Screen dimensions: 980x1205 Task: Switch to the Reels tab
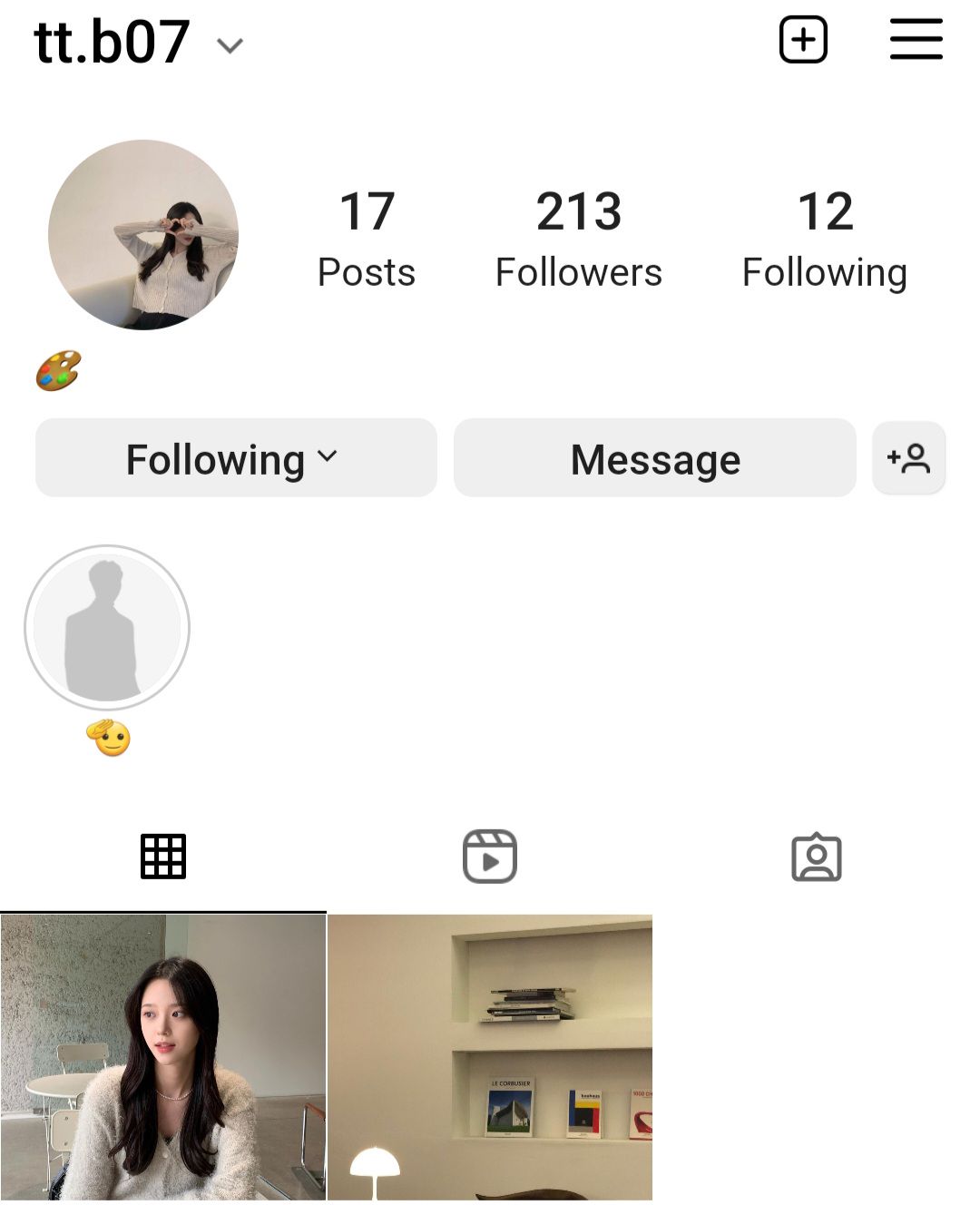point(490,856)
